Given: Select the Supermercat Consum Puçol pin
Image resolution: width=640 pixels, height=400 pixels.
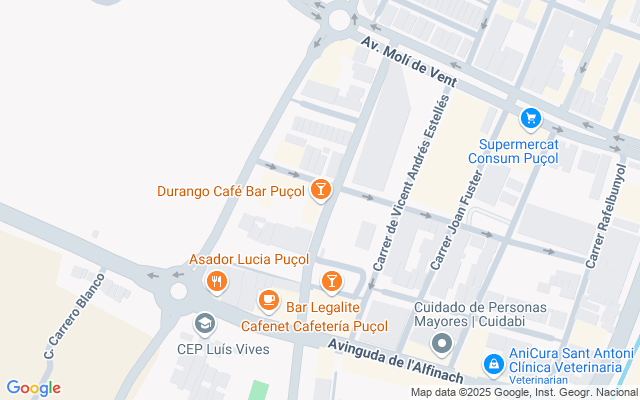Looking at the screenshot, I should click(x=531, y=119).
